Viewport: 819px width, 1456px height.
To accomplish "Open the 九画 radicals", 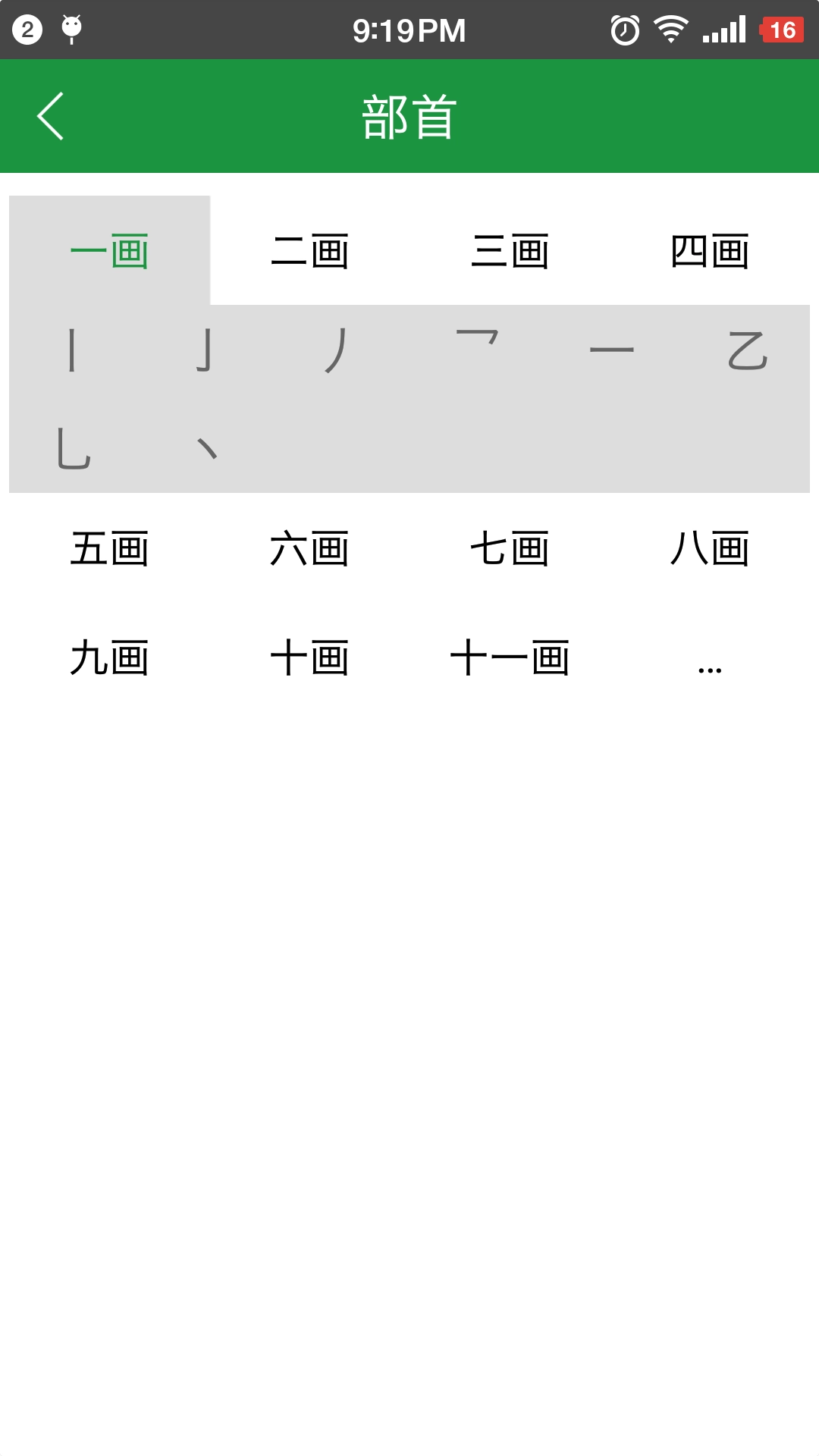I will tap(109, 658).
